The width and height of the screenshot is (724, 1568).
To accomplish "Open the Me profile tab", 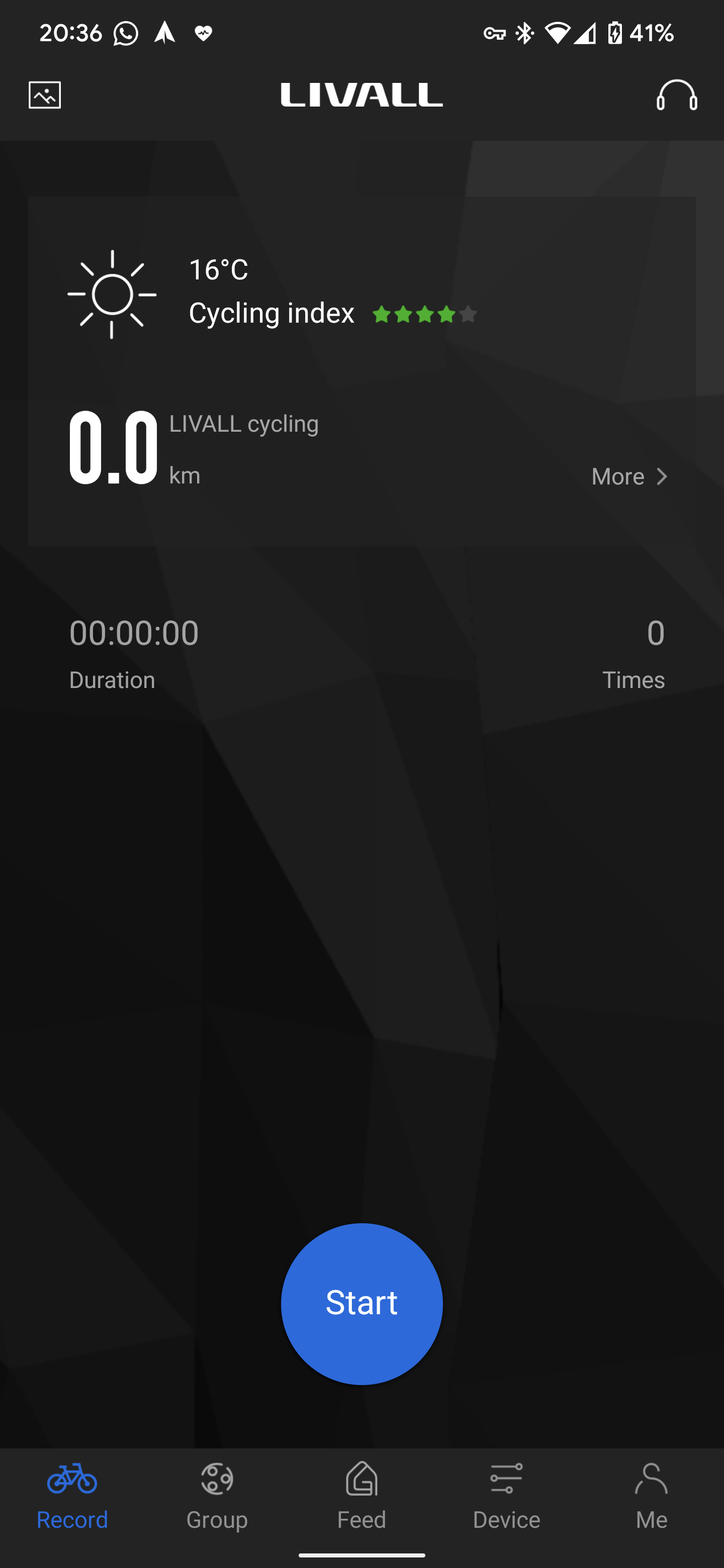I will pos(652,1497).
